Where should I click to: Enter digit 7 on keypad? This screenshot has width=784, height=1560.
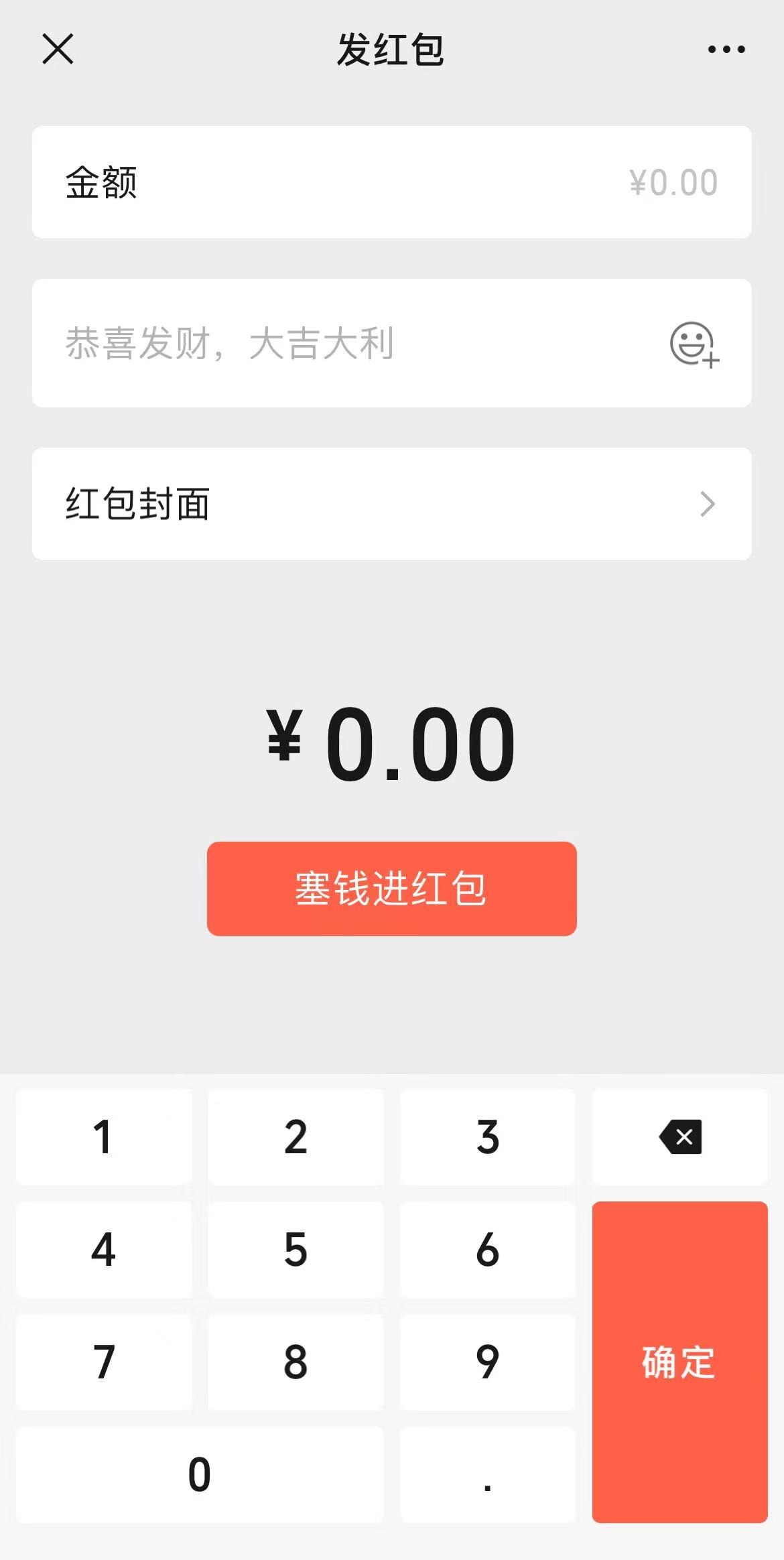tap(104, 1362)
